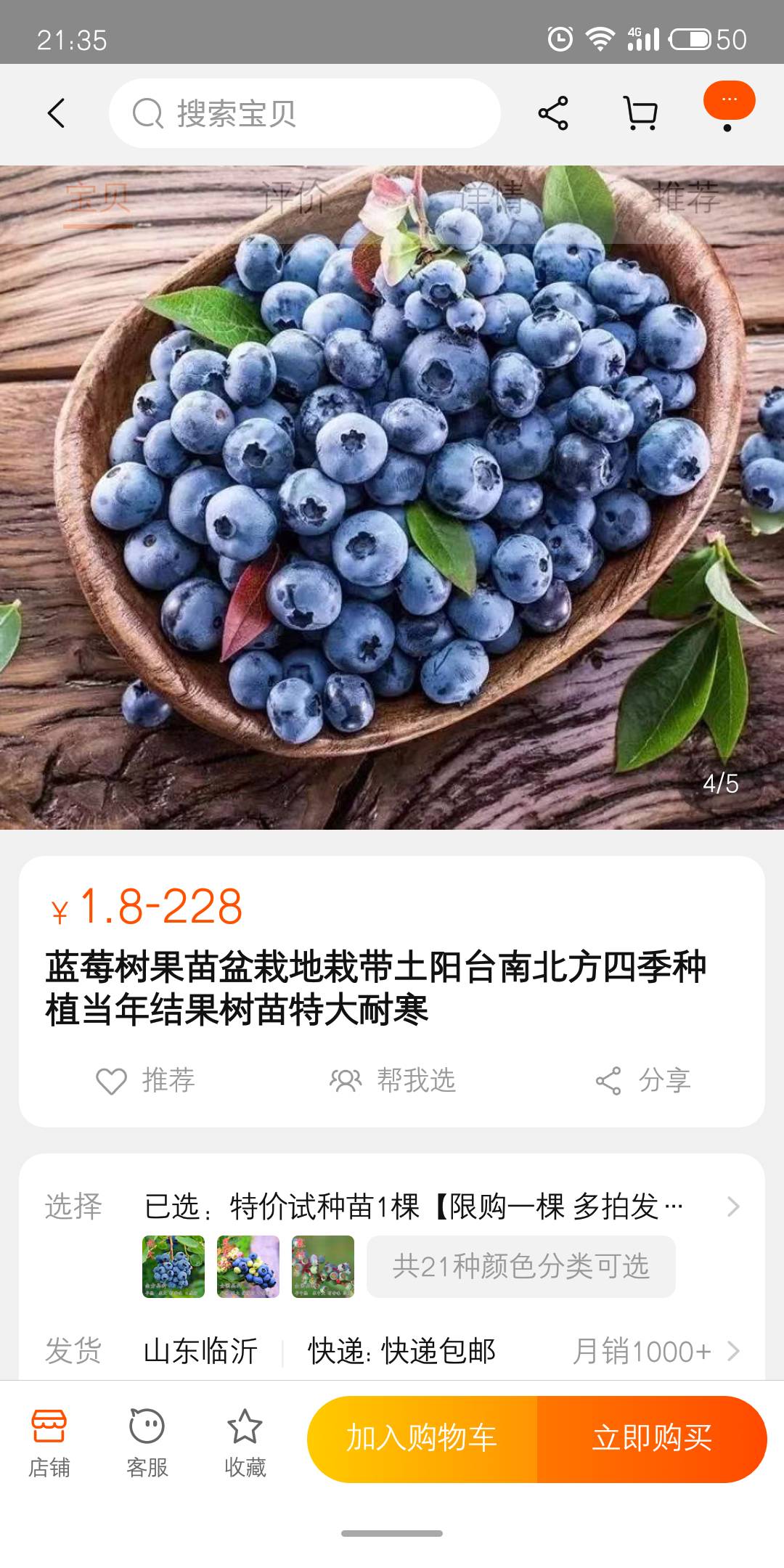The image size is (784, 1568).
Task: Jump to the top 推荐 tab
Action: (686, 198)
